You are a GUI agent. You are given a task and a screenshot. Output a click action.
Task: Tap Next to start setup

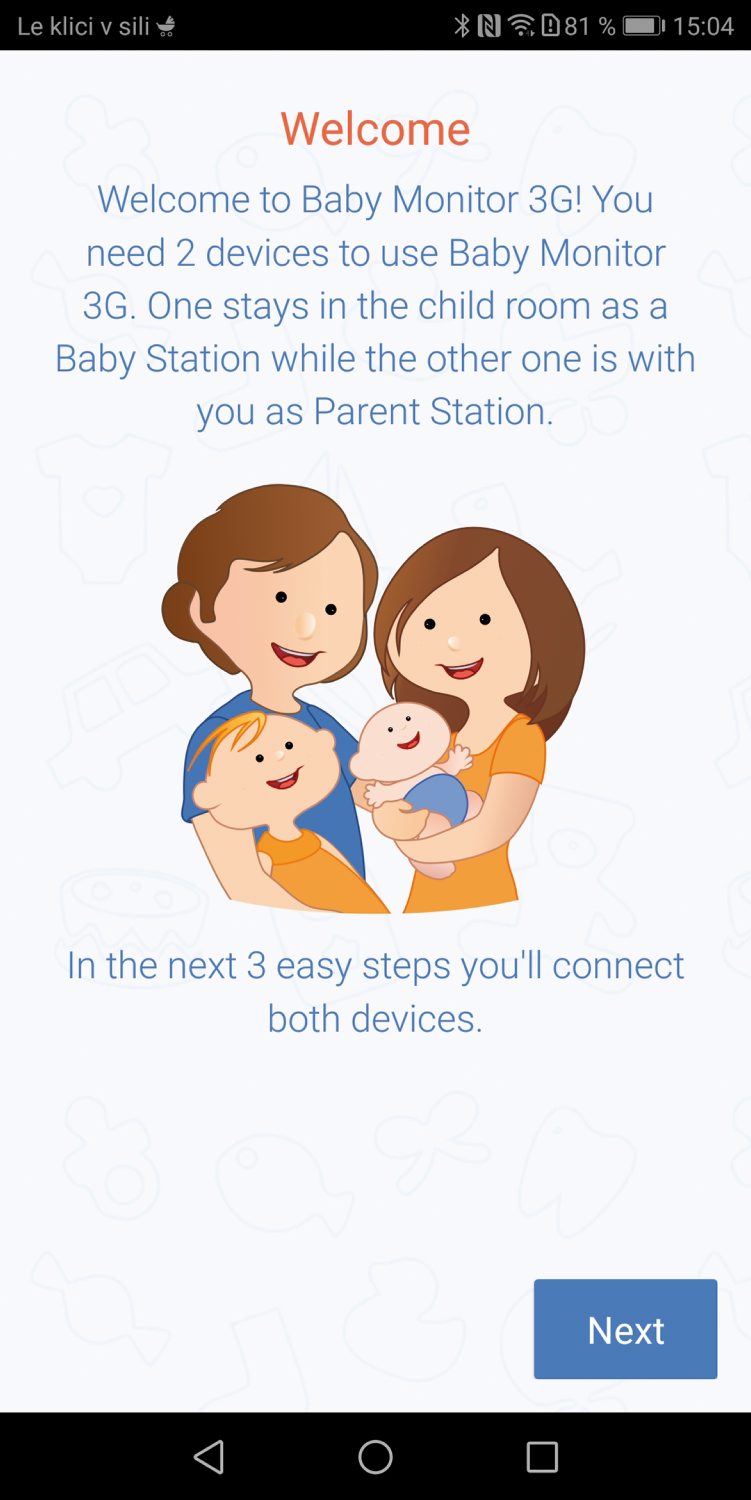(625, 1329)
